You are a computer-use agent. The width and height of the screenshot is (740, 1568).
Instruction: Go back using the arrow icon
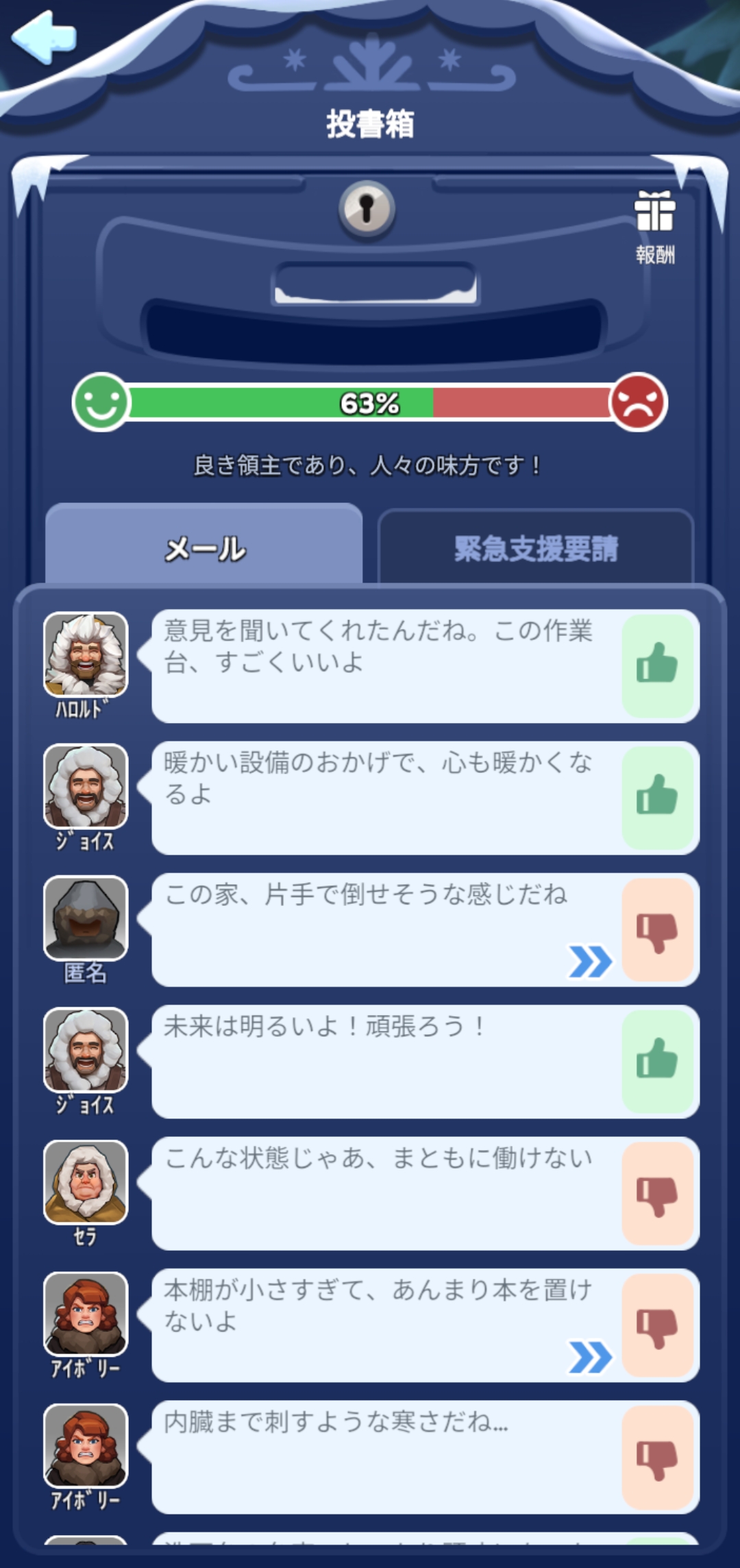click(x=44, y=38)
